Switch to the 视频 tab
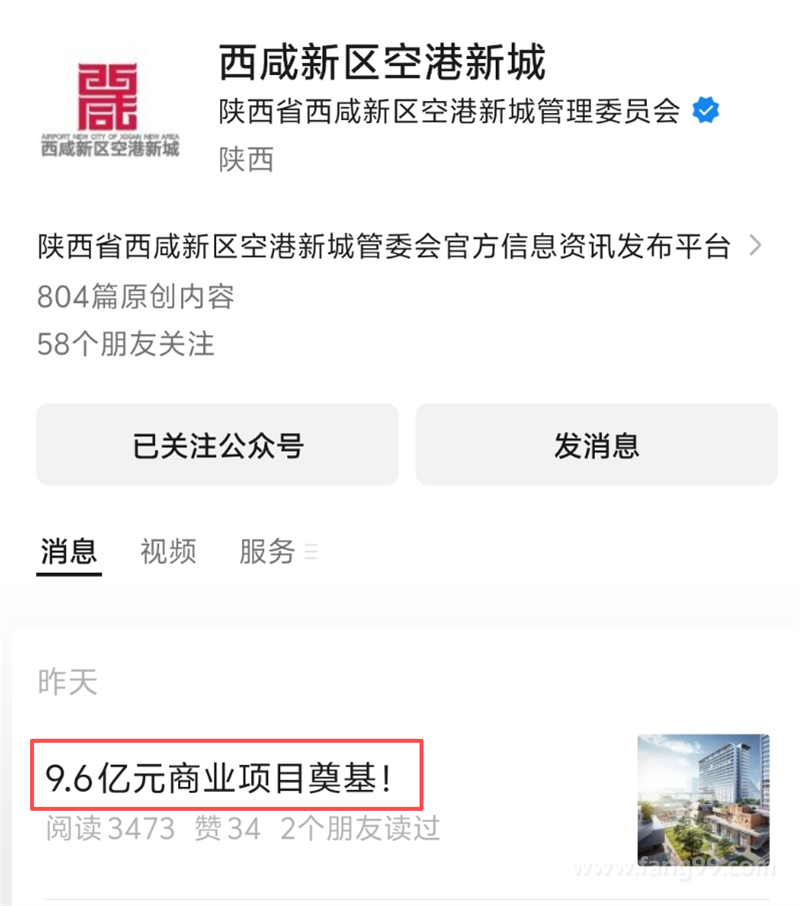 pyautogui.click(x=168, y=551)
